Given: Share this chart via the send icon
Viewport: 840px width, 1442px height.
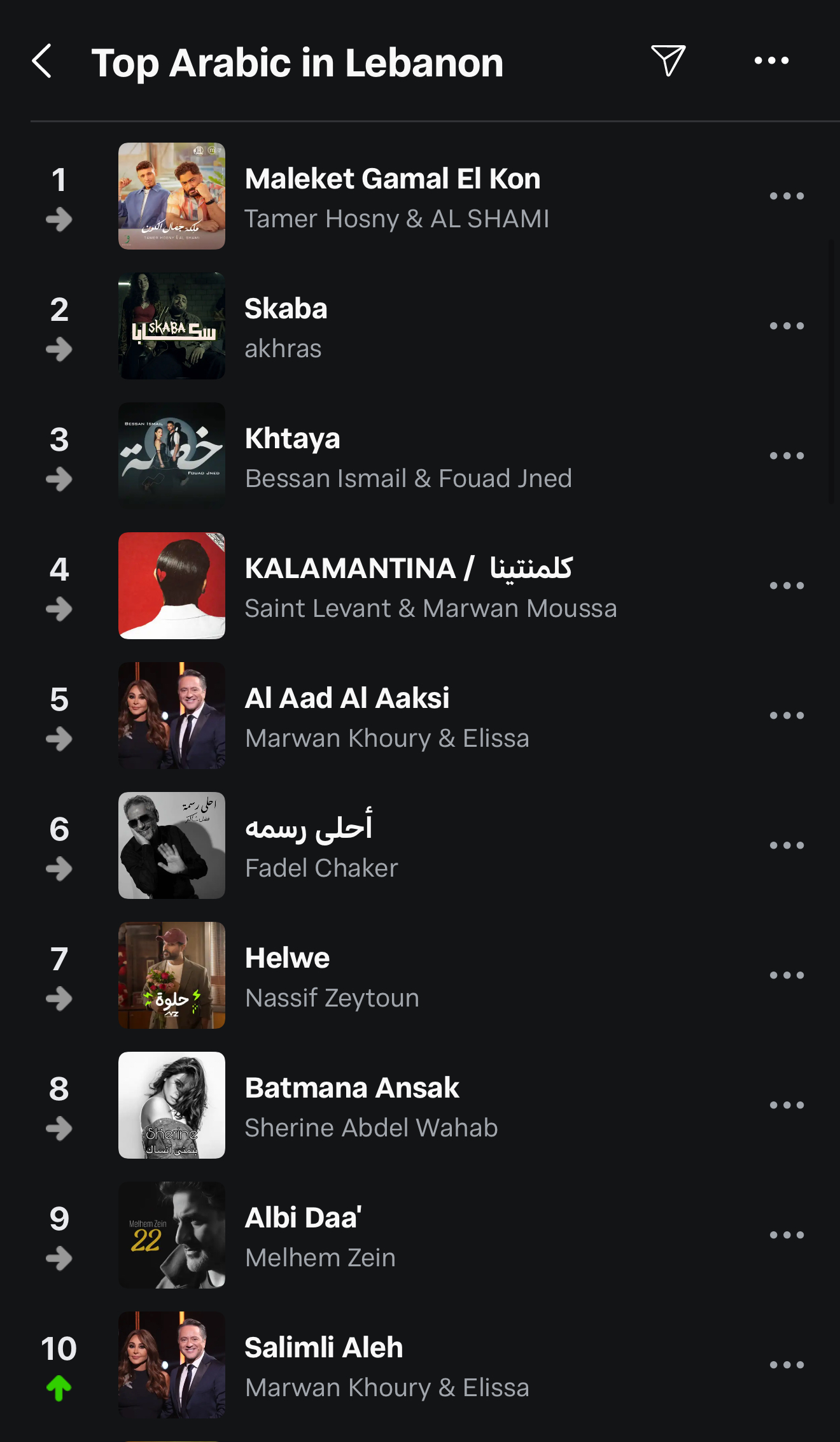Looking at the screenshot, I should coord(668,61).
